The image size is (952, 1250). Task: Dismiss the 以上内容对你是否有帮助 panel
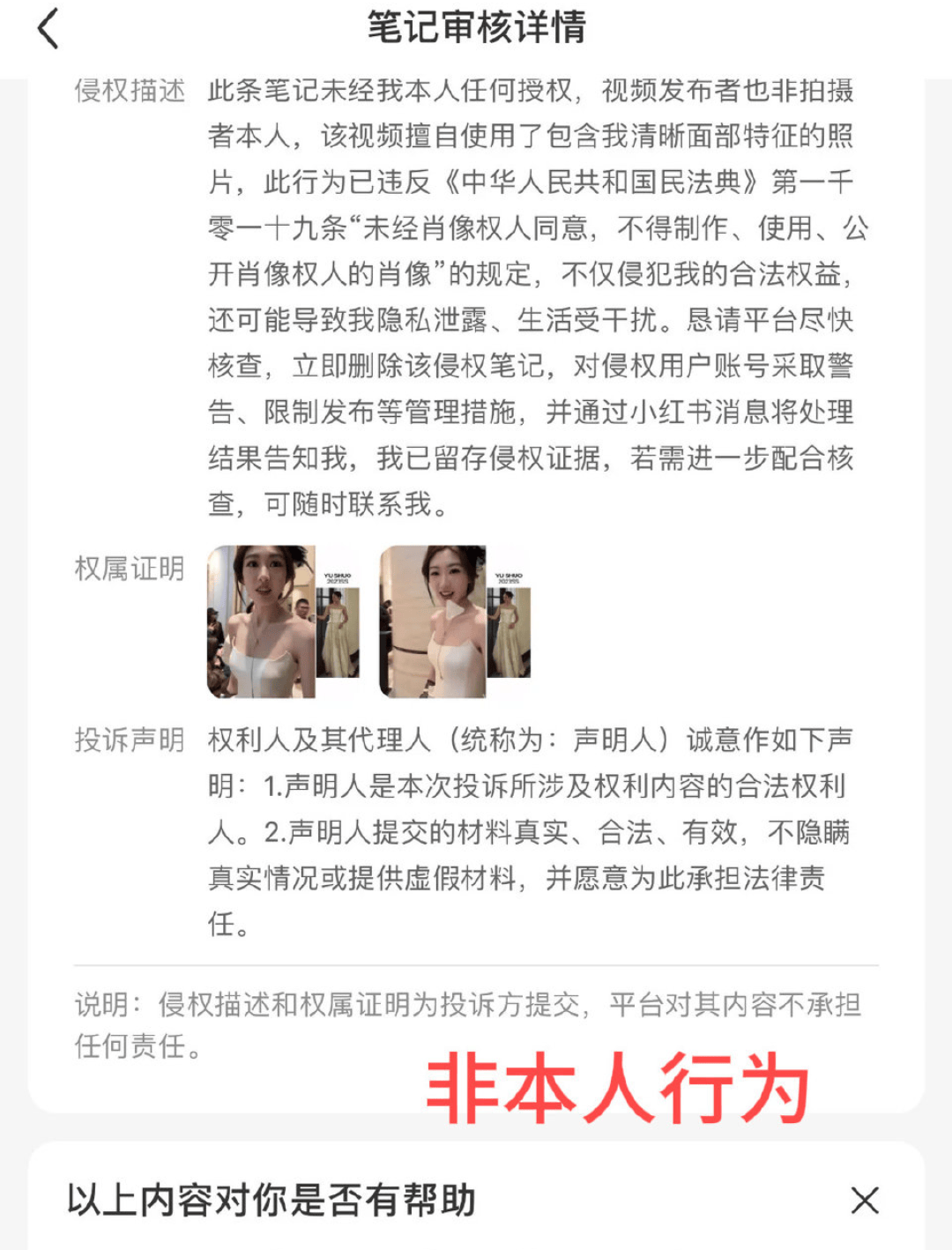[865, 1200]
